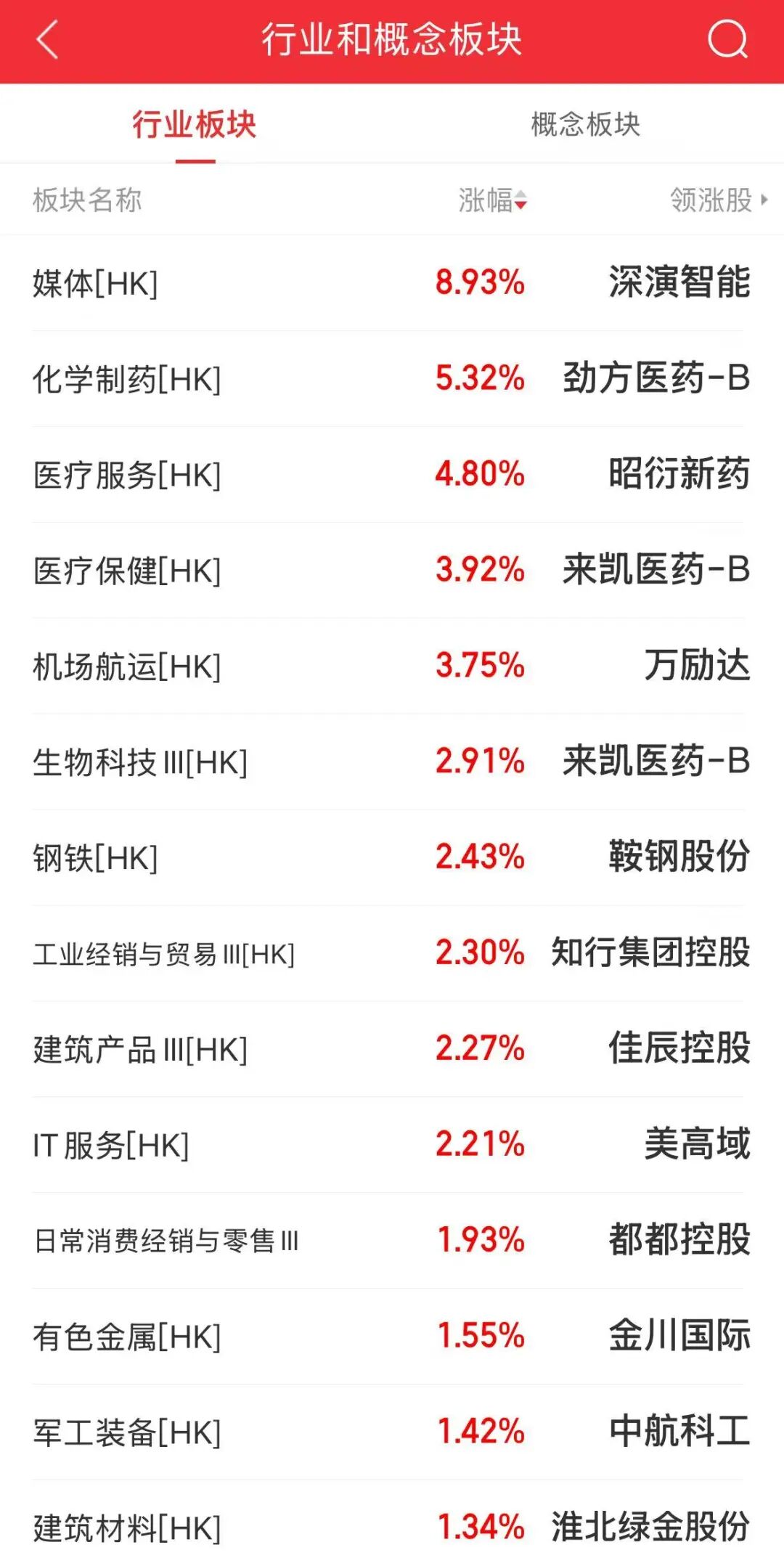Image resolution: width=784 pixels, height=1558 pixels.
Task: Tap the 领涨股 column header arrow
Action: pos(764,199)
